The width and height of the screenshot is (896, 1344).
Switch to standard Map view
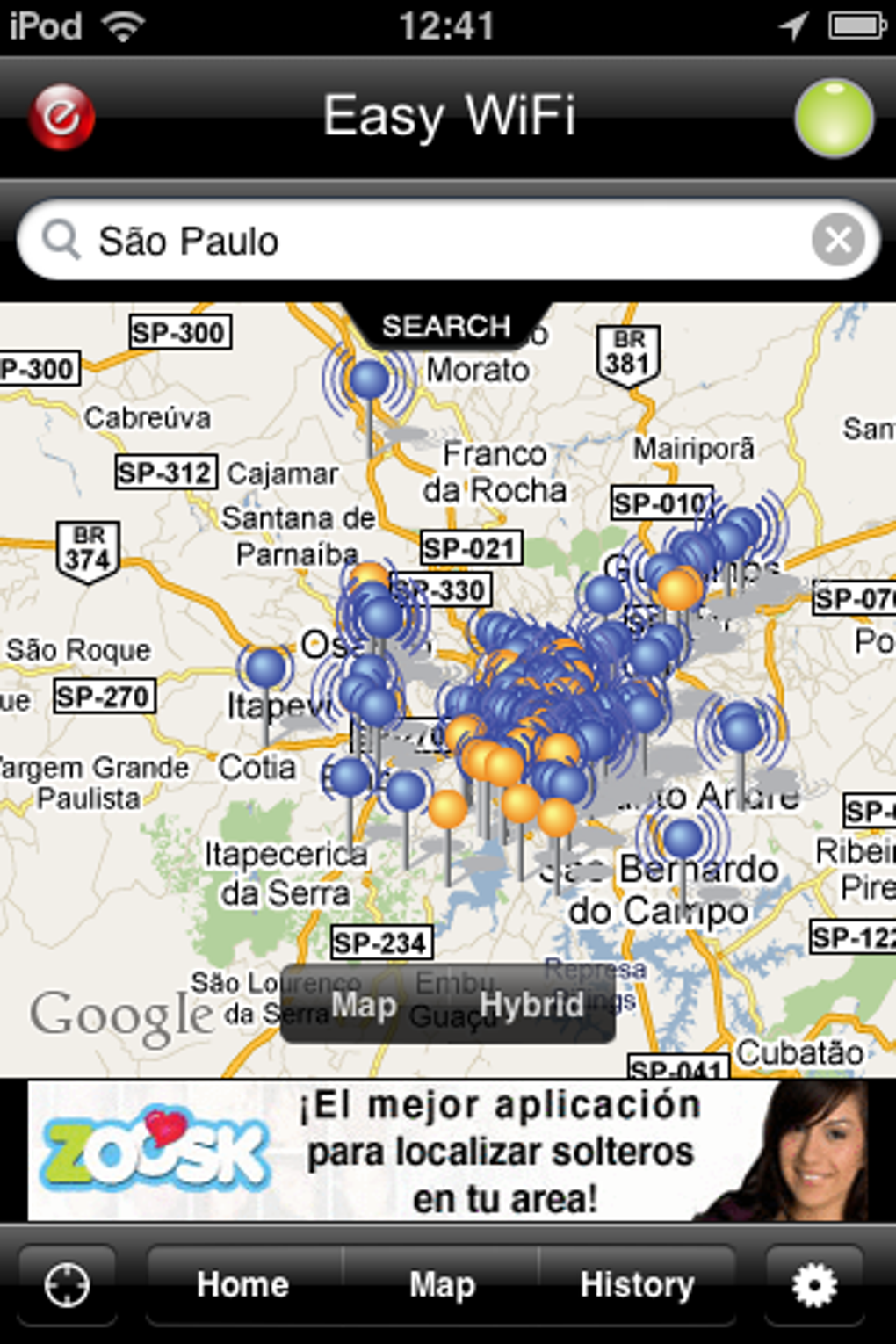pos(364,1006)
